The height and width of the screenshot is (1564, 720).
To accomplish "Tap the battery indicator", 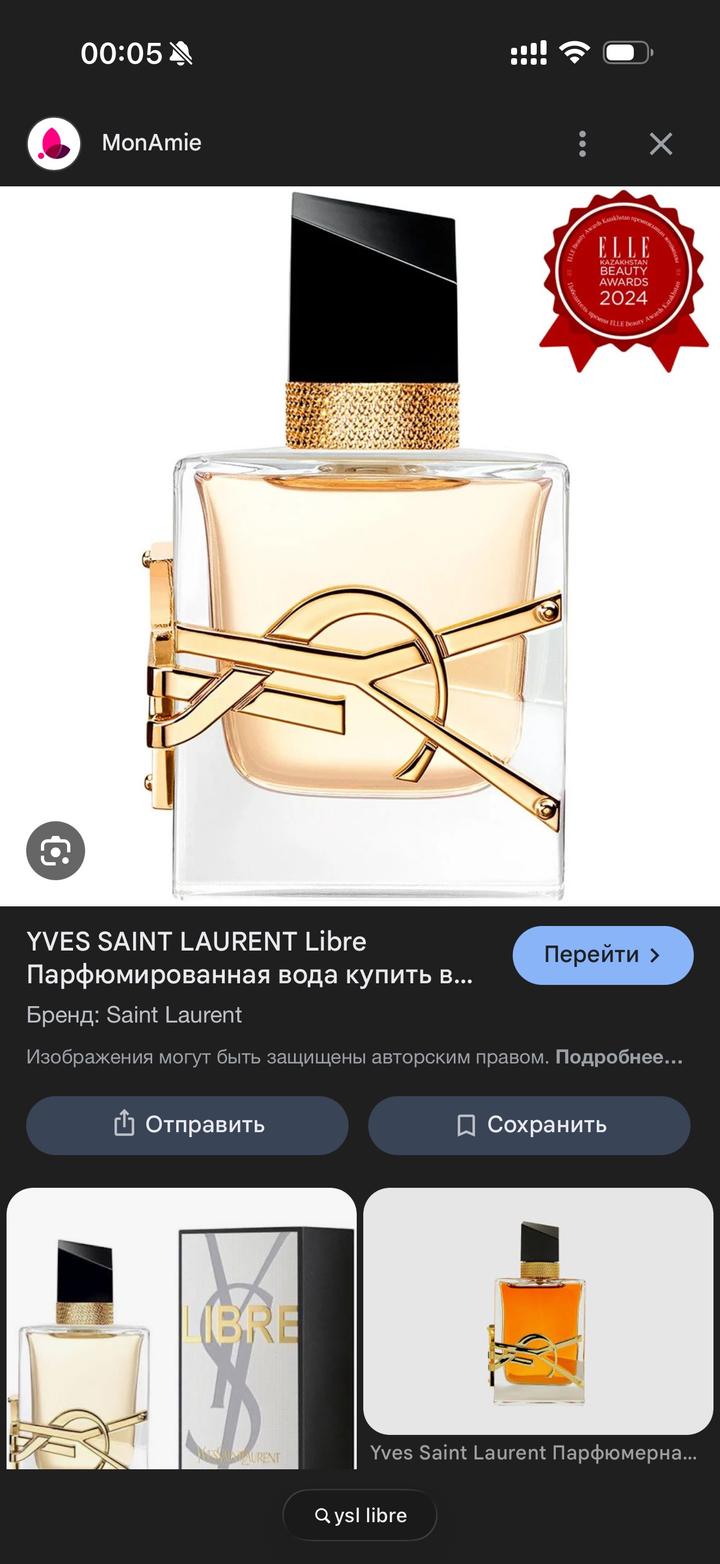I will 626,50.
